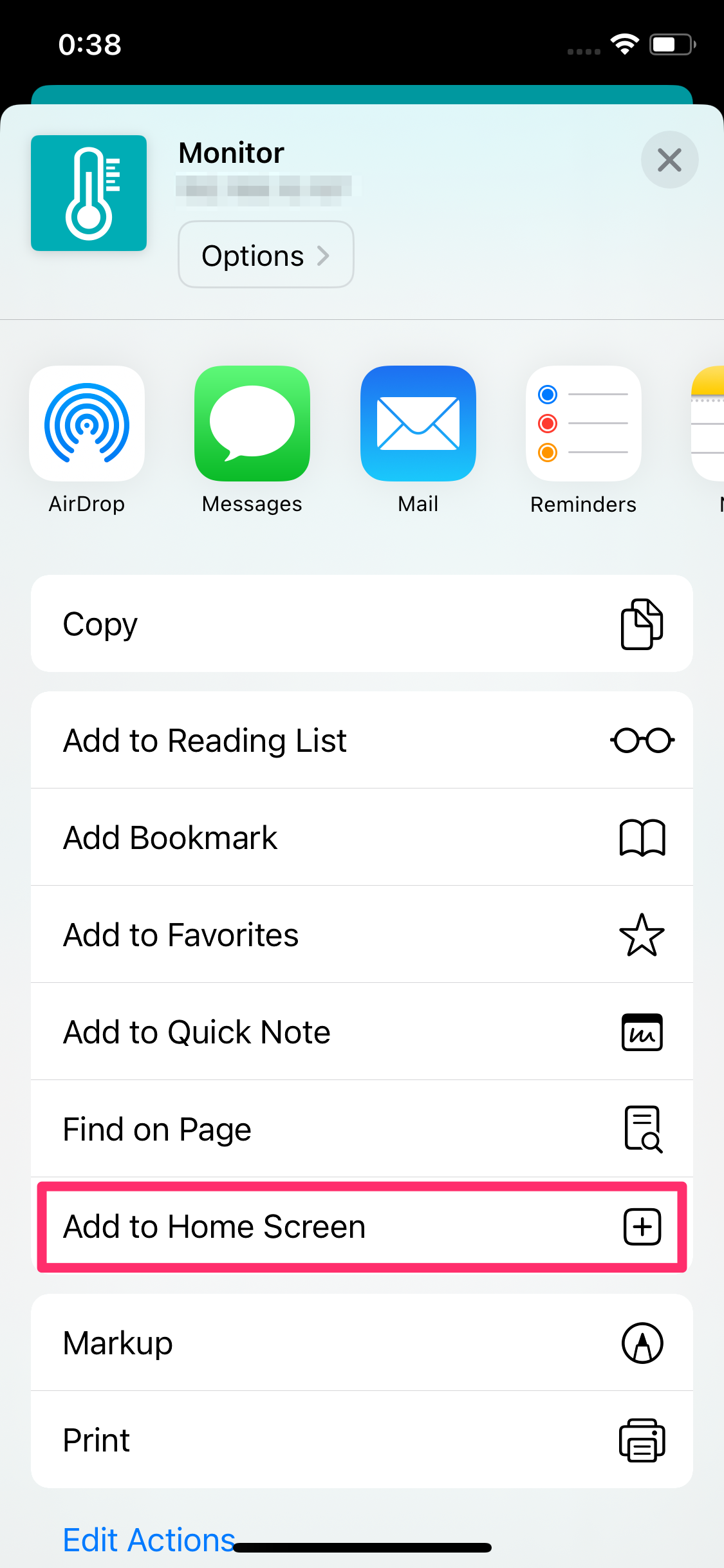Print the page
The width and height of the screenshot is (724, 1568).
point(362,1440)
